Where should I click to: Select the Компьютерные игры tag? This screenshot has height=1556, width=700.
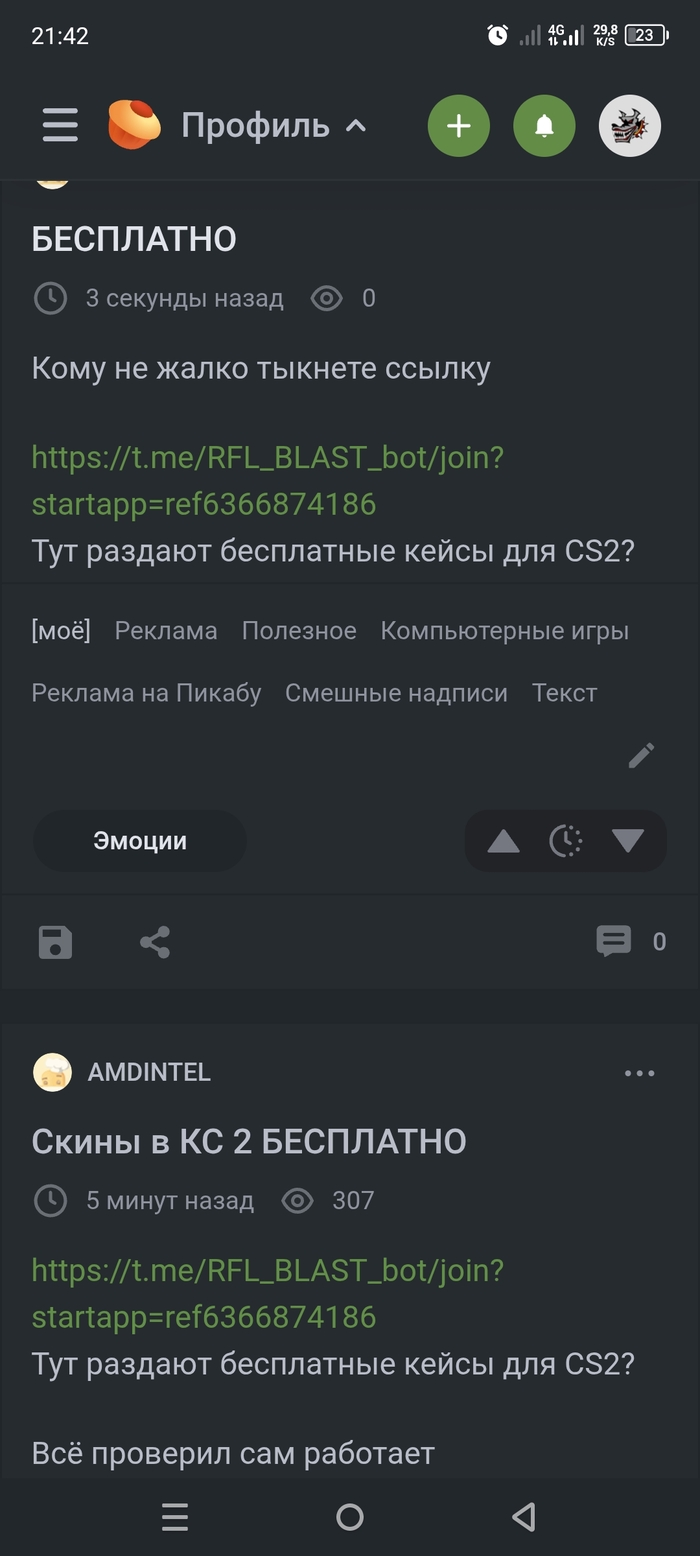tap(504, 631)
